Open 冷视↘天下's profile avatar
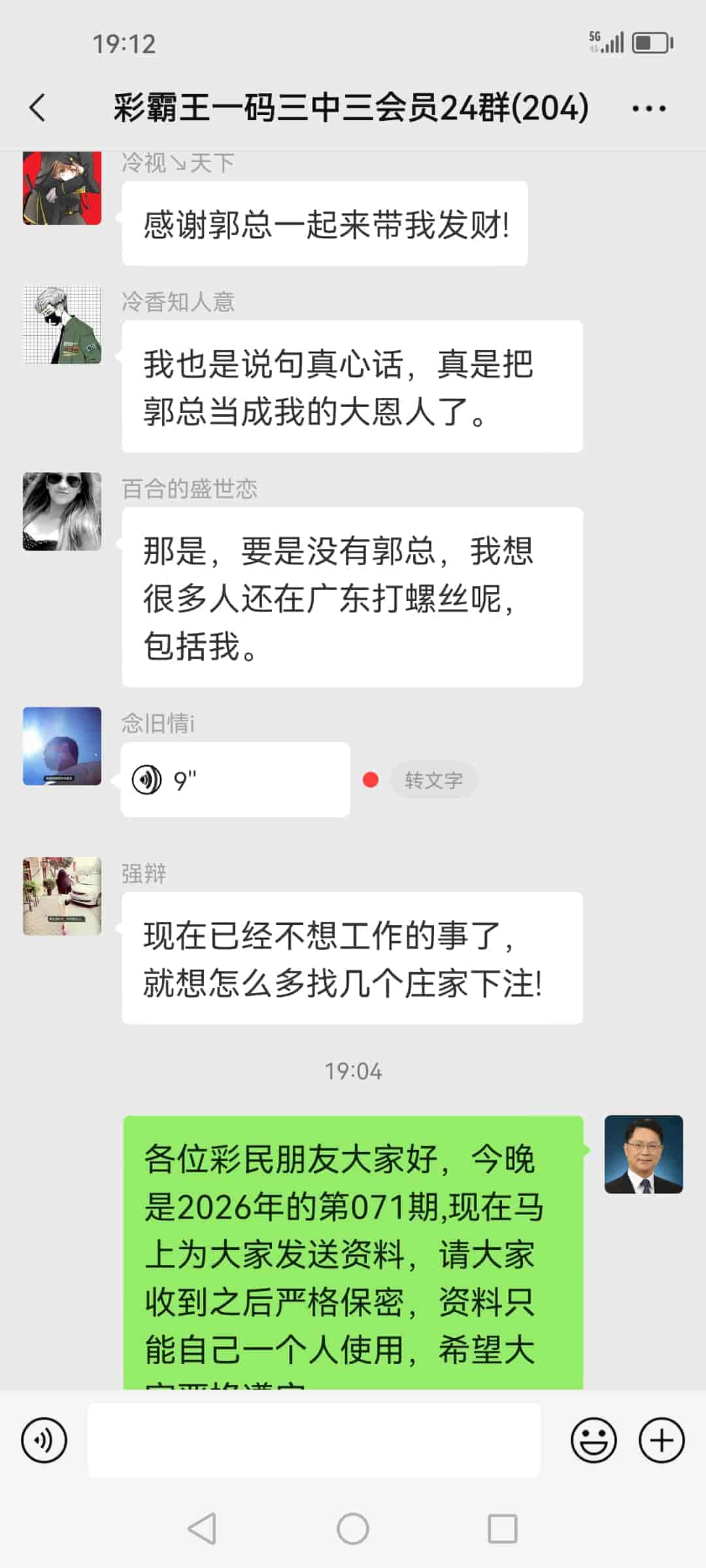This screenshot has height=1568, width=706. [62, 188]
